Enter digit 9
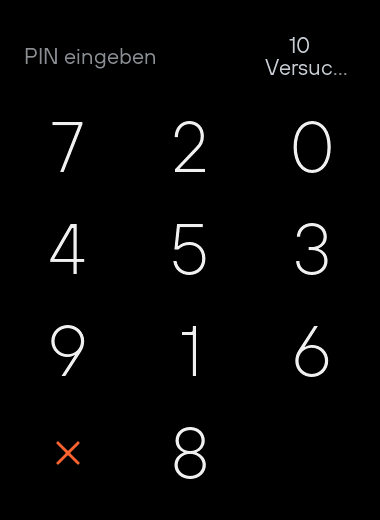The width and height of the screenshot is (380, 520). point(67,351)
